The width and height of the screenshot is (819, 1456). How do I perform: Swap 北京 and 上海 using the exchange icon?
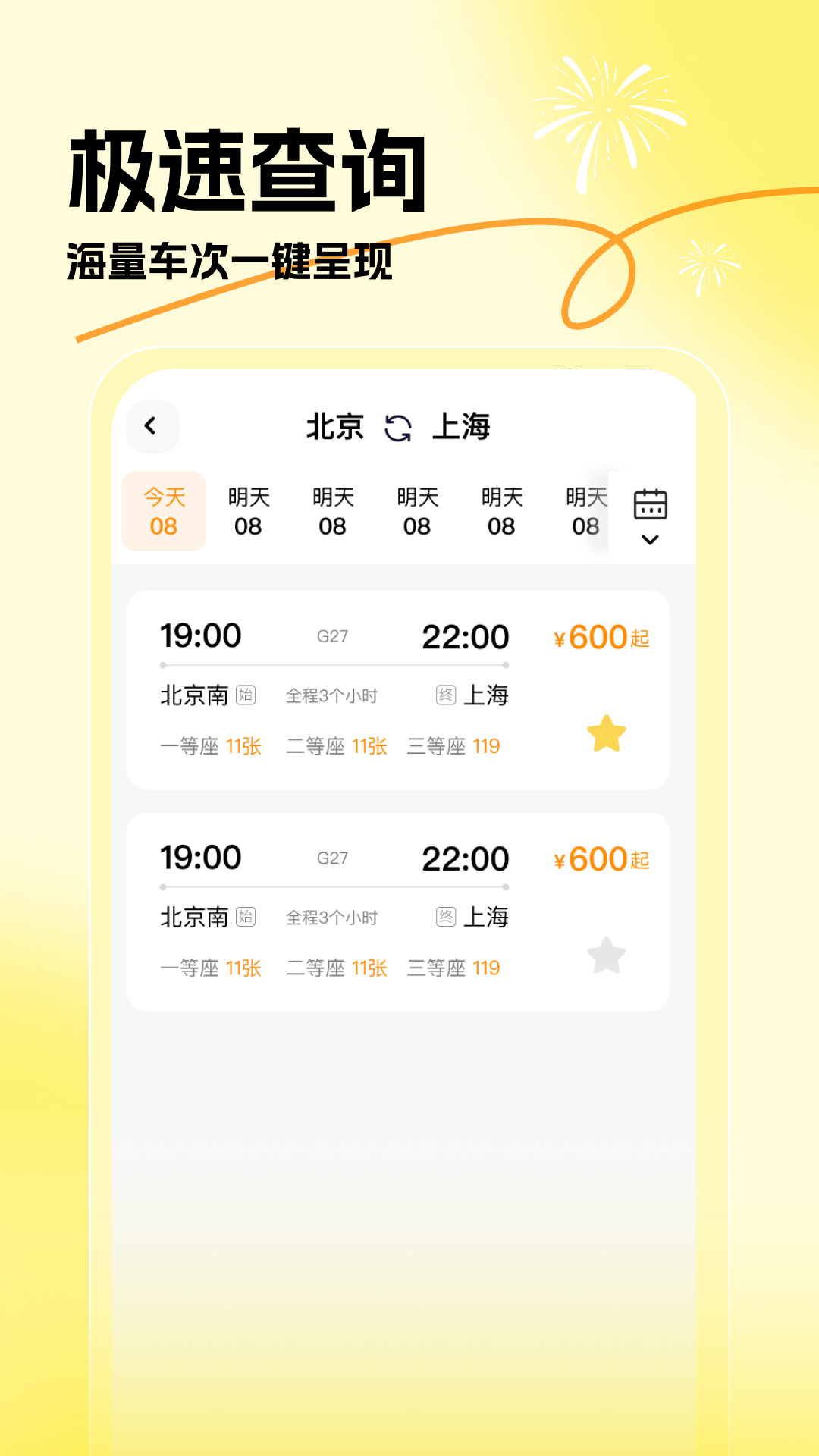click(x=397, y=427)
